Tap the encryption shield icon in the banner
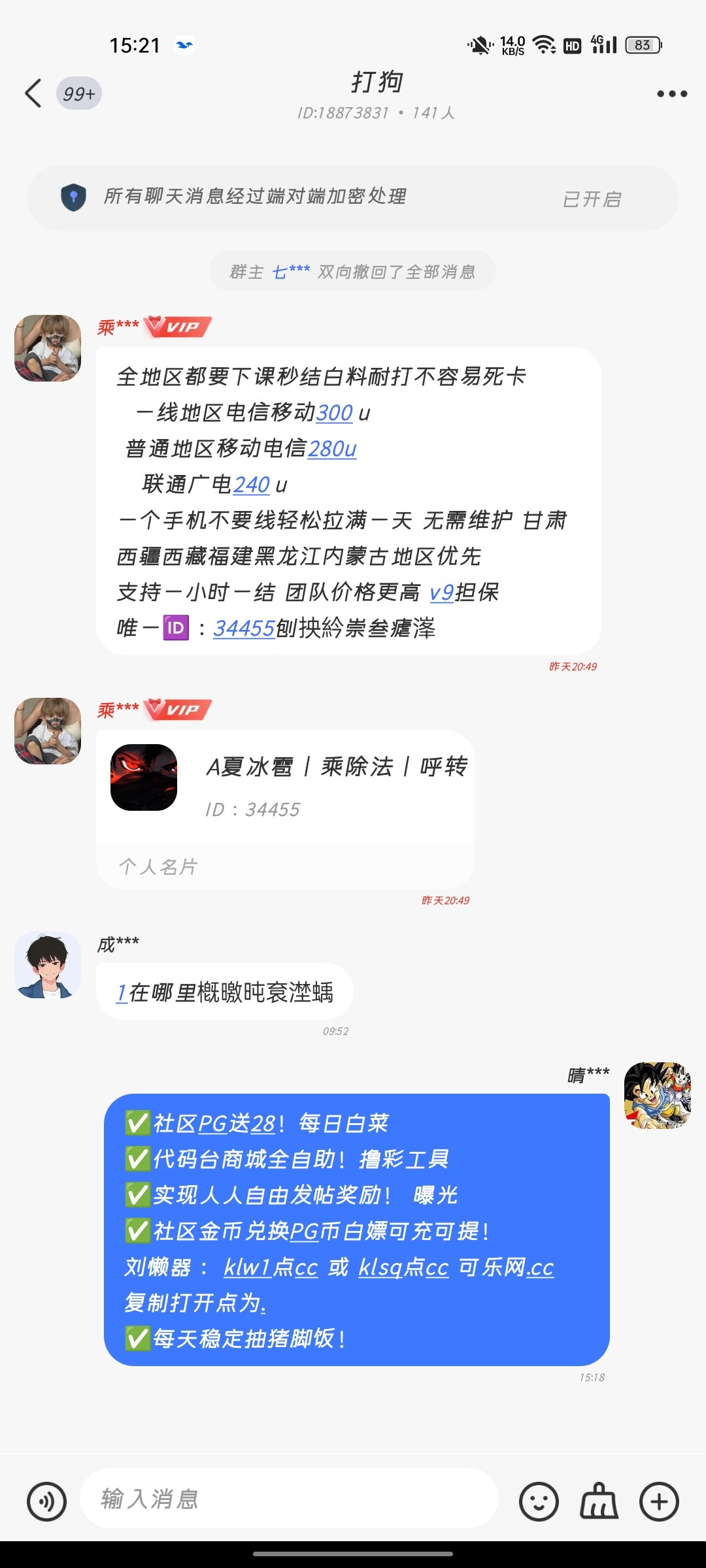The image size is (706, 1568). tap(74, 198)
